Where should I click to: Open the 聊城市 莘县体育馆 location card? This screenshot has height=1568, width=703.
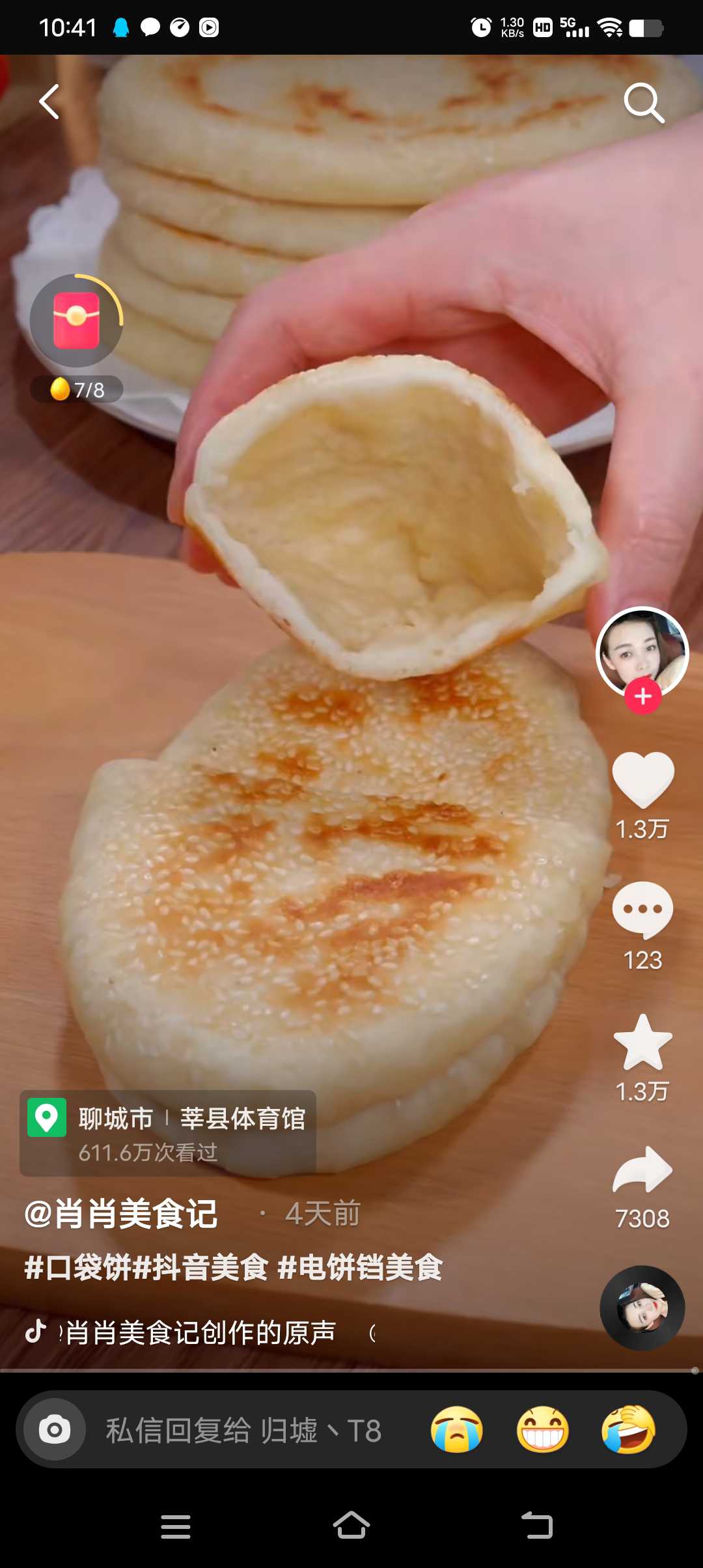point(168,1133)
